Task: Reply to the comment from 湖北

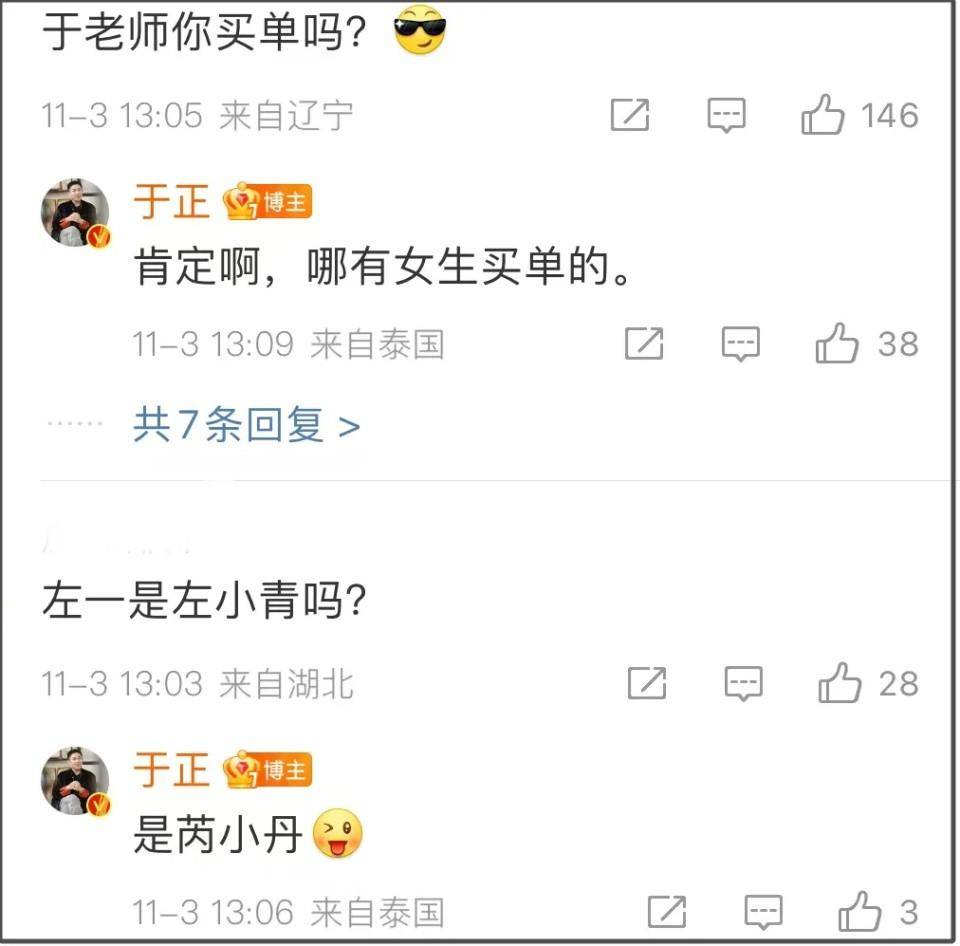Action: [743, 684]
